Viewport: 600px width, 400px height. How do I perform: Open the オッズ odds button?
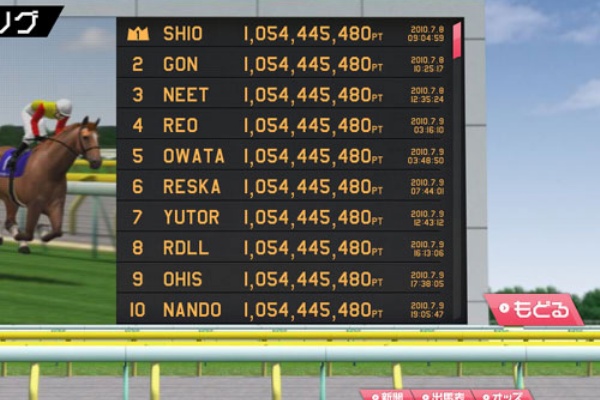(x=502, y=395)
